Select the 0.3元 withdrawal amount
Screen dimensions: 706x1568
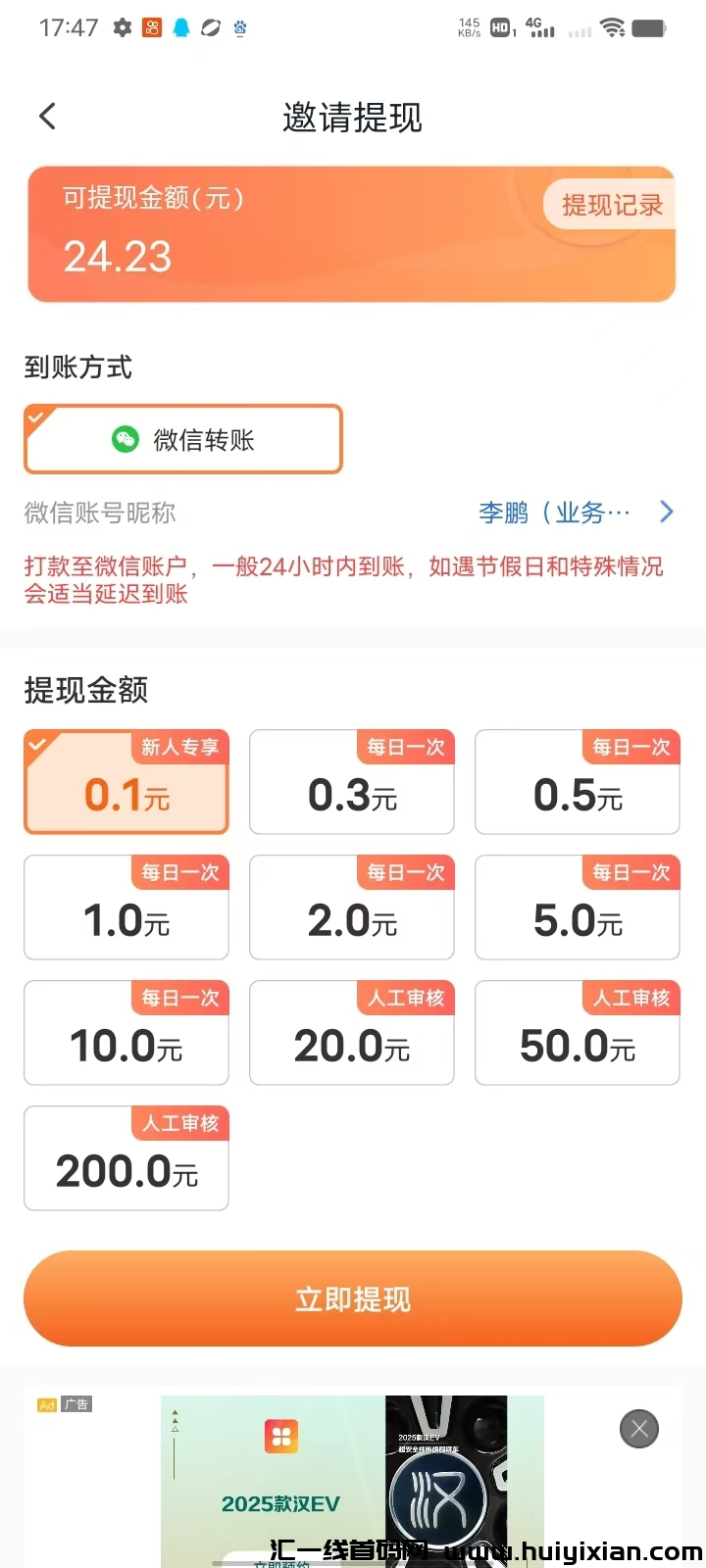click(351, 782)
